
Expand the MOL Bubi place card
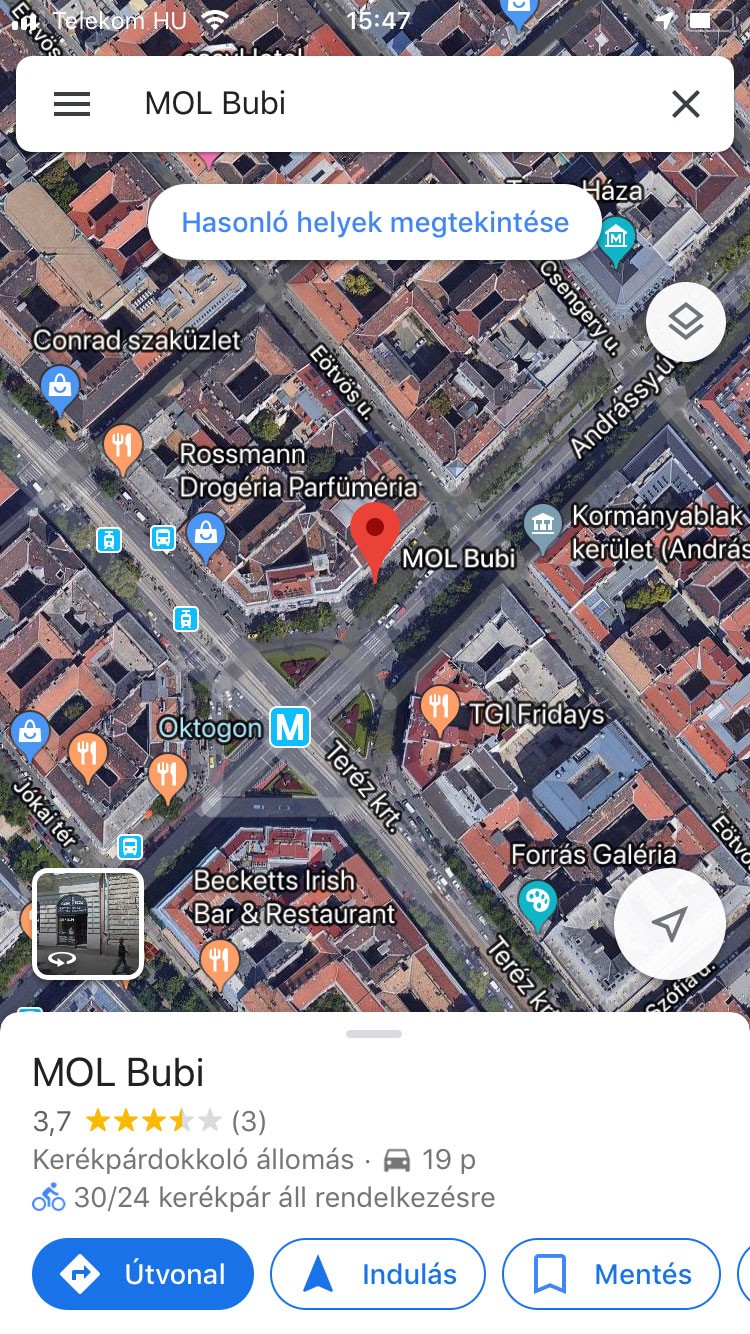pos(374,1034)
